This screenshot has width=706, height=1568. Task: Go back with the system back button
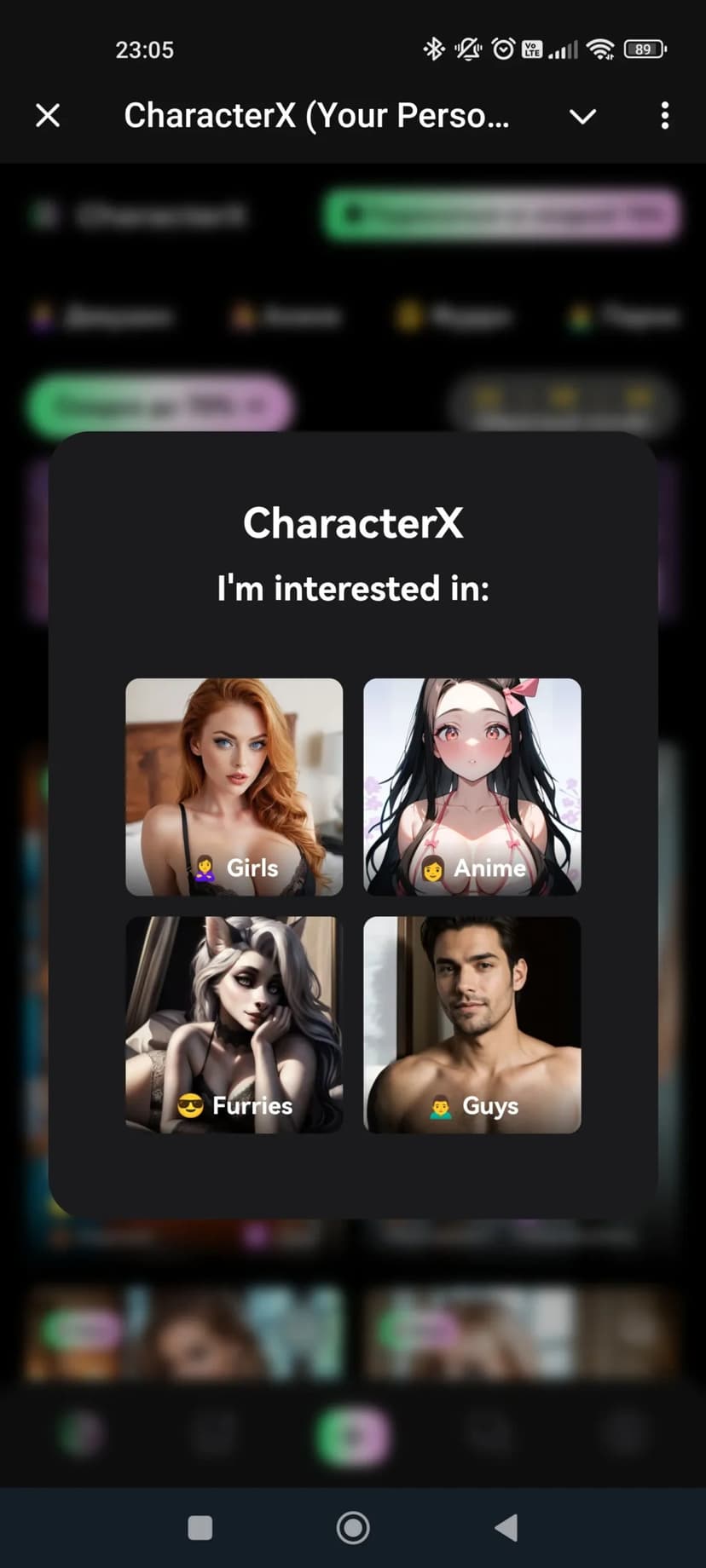point(506,1528)
